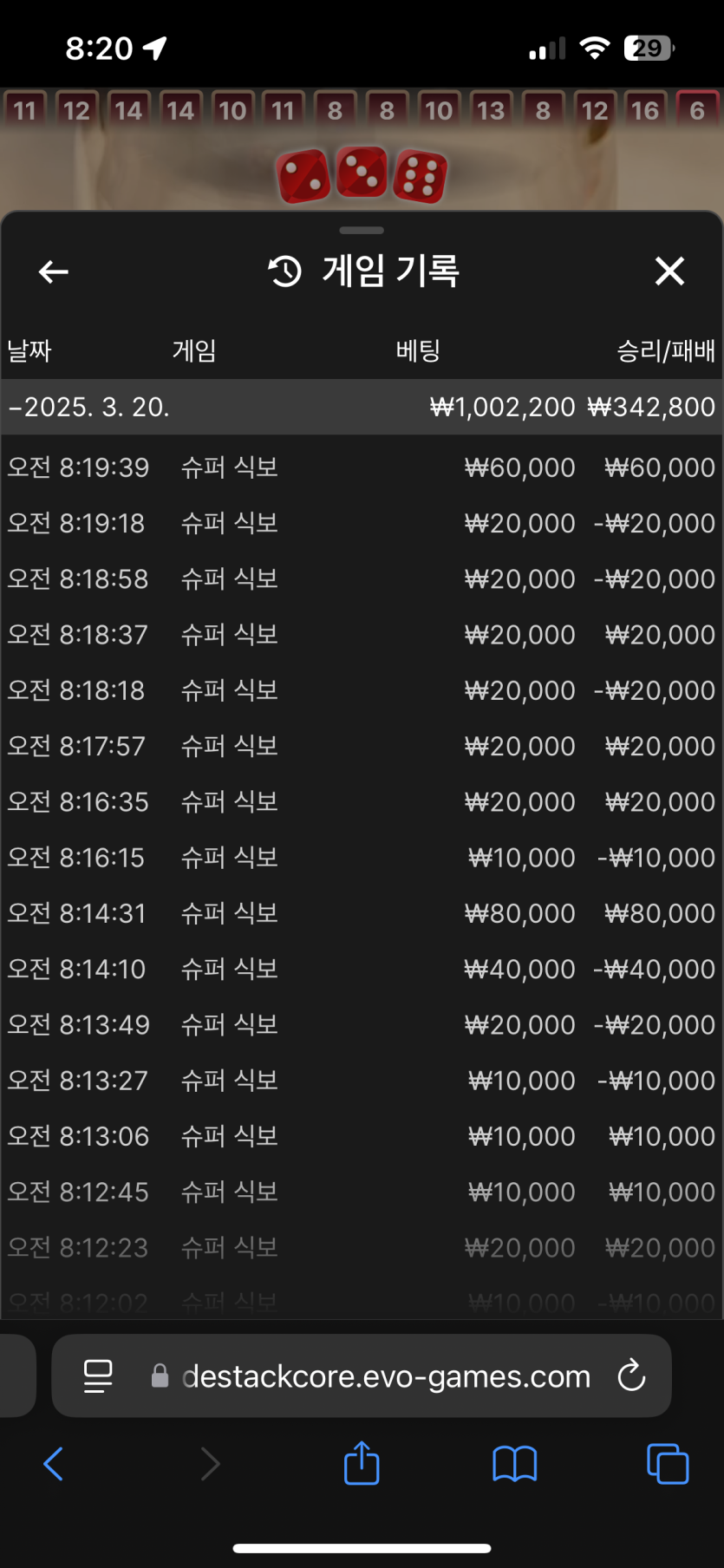
Task: View the 오전 8:18:58 game record
Action: [361, 578]
